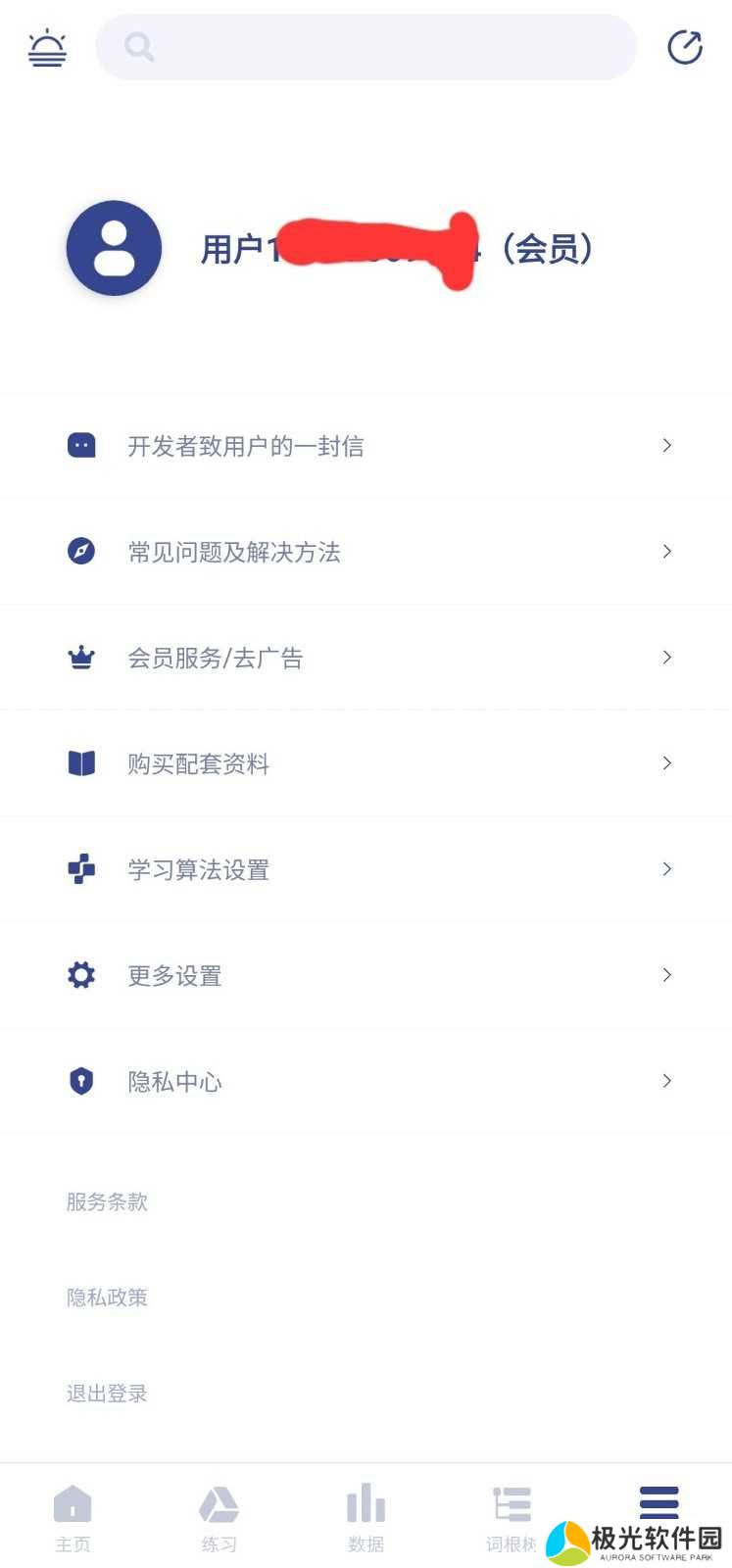Switch to the 练习 tab
The width and height of the screenshot is (732, 1568).
219,1517
